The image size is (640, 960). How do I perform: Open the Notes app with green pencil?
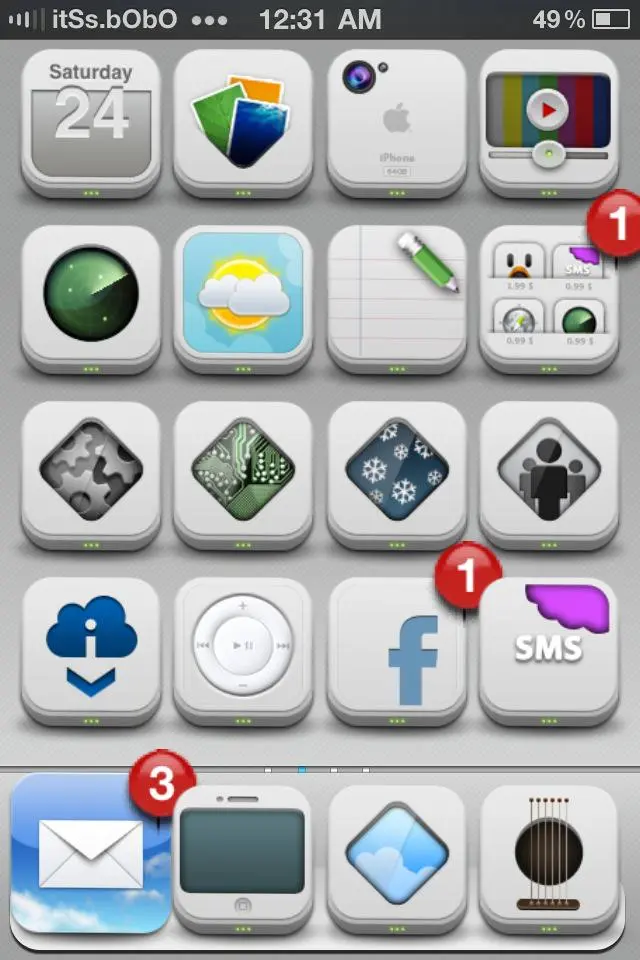(397, 294)
